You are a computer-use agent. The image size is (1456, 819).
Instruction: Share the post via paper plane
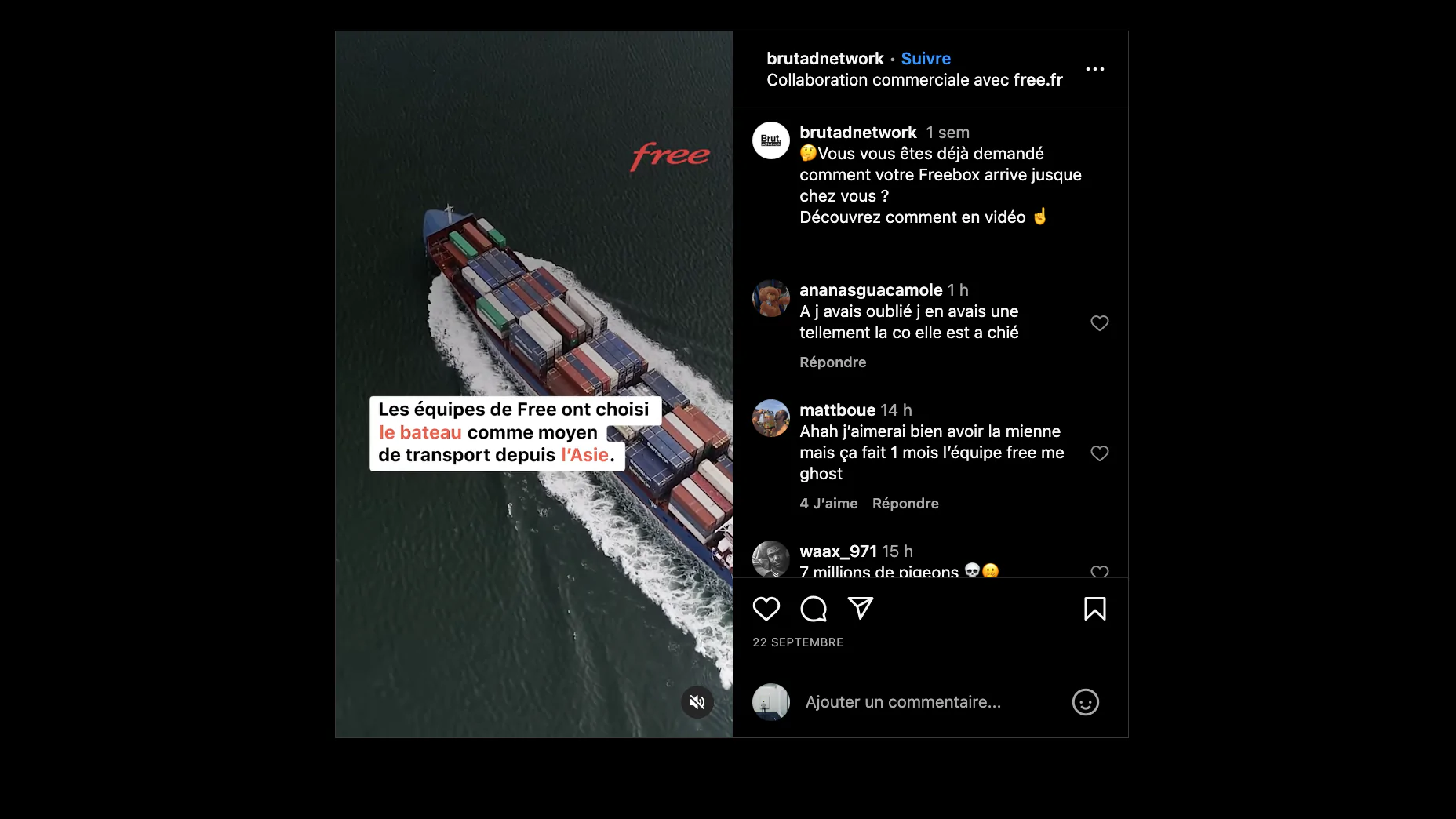point(861,609)
